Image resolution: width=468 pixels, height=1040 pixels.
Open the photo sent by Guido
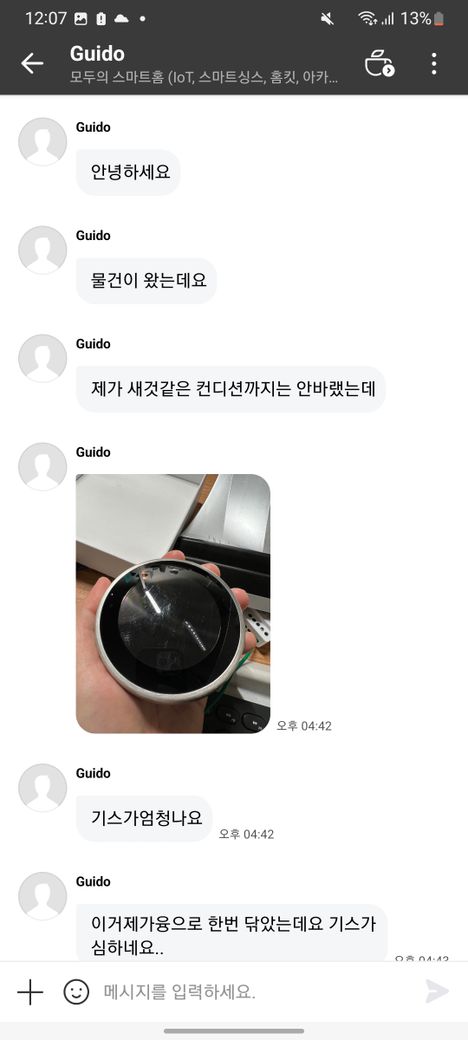pyautogui.click(x=173, y=604)
